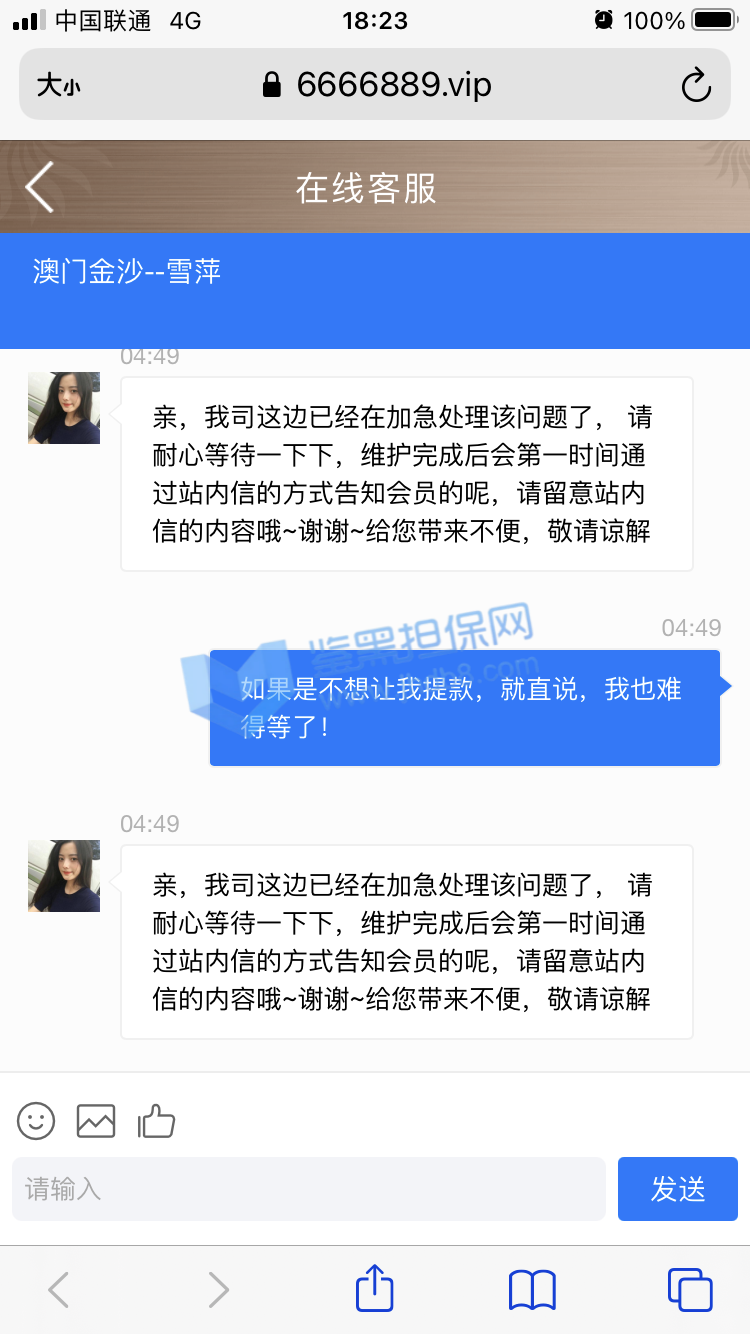This screenshot has height=1334, width=750.
Task: Focus the 请输入 message field
Action: (308, 1189)
